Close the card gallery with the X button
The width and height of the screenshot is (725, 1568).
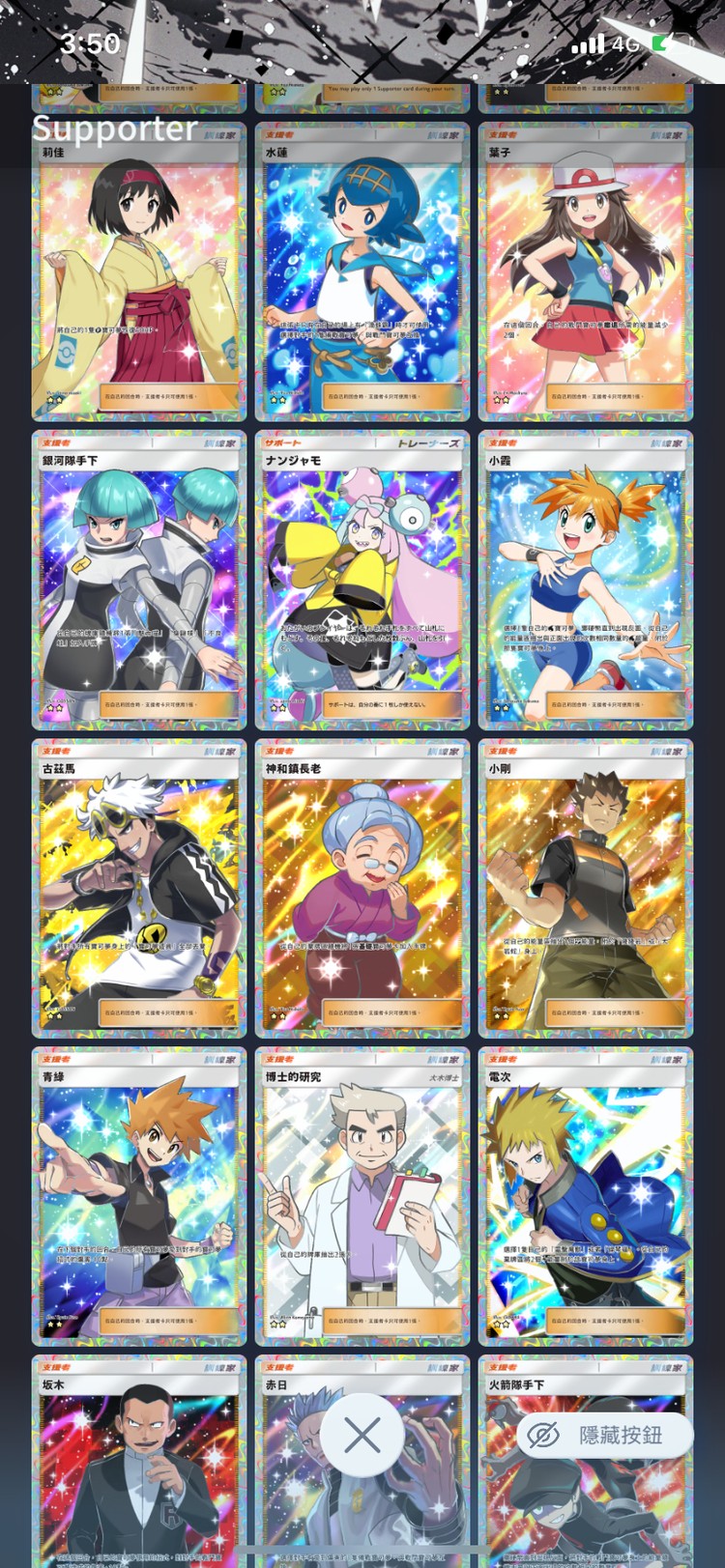click(362, 1436)
